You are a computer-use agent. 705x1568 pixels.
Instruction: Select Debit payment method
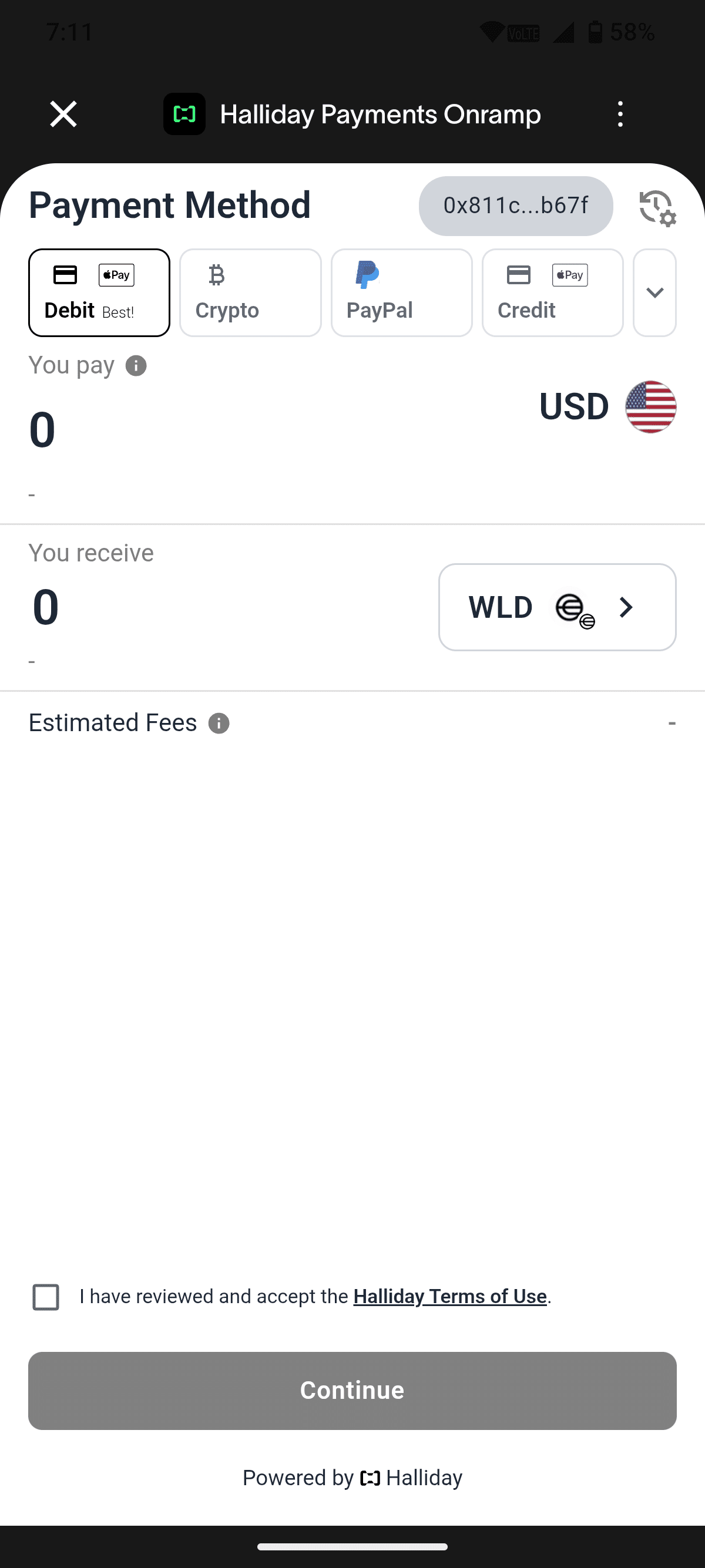coord(99,292)
